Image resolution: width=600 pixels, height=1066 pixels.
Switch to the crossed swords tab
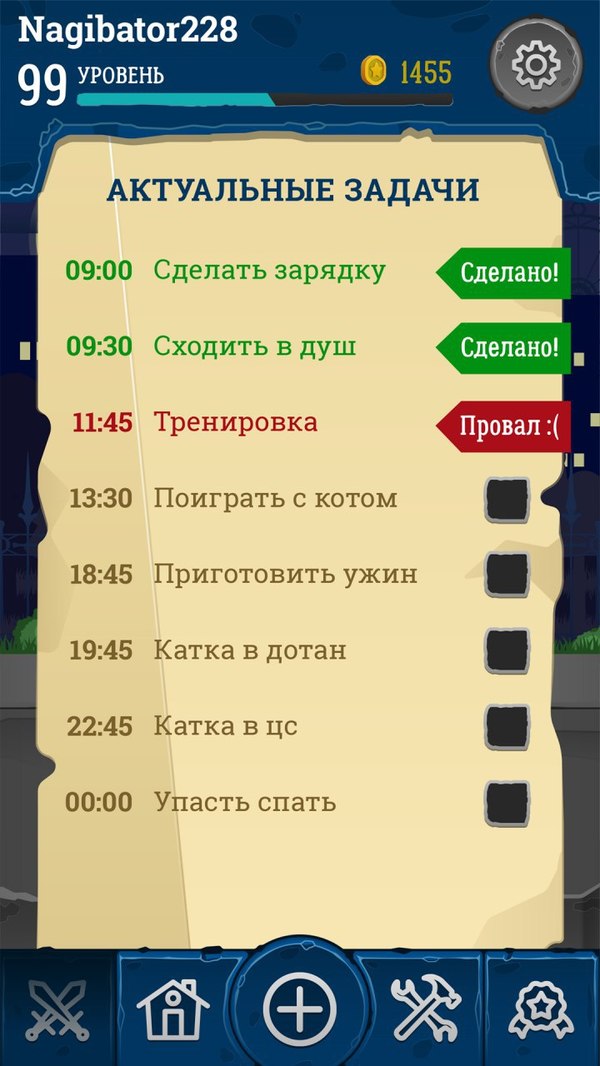[57, 1010]
